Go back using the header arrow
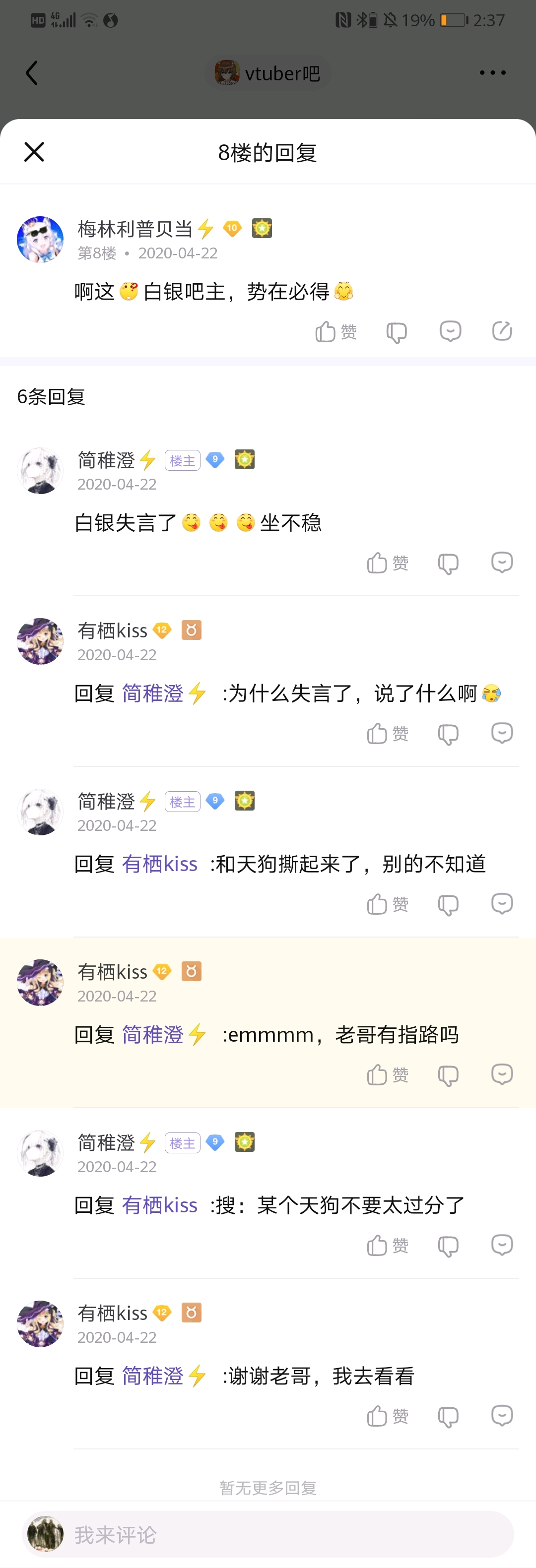The height and width of the screenshot is (1568, 536). [32, 73]
